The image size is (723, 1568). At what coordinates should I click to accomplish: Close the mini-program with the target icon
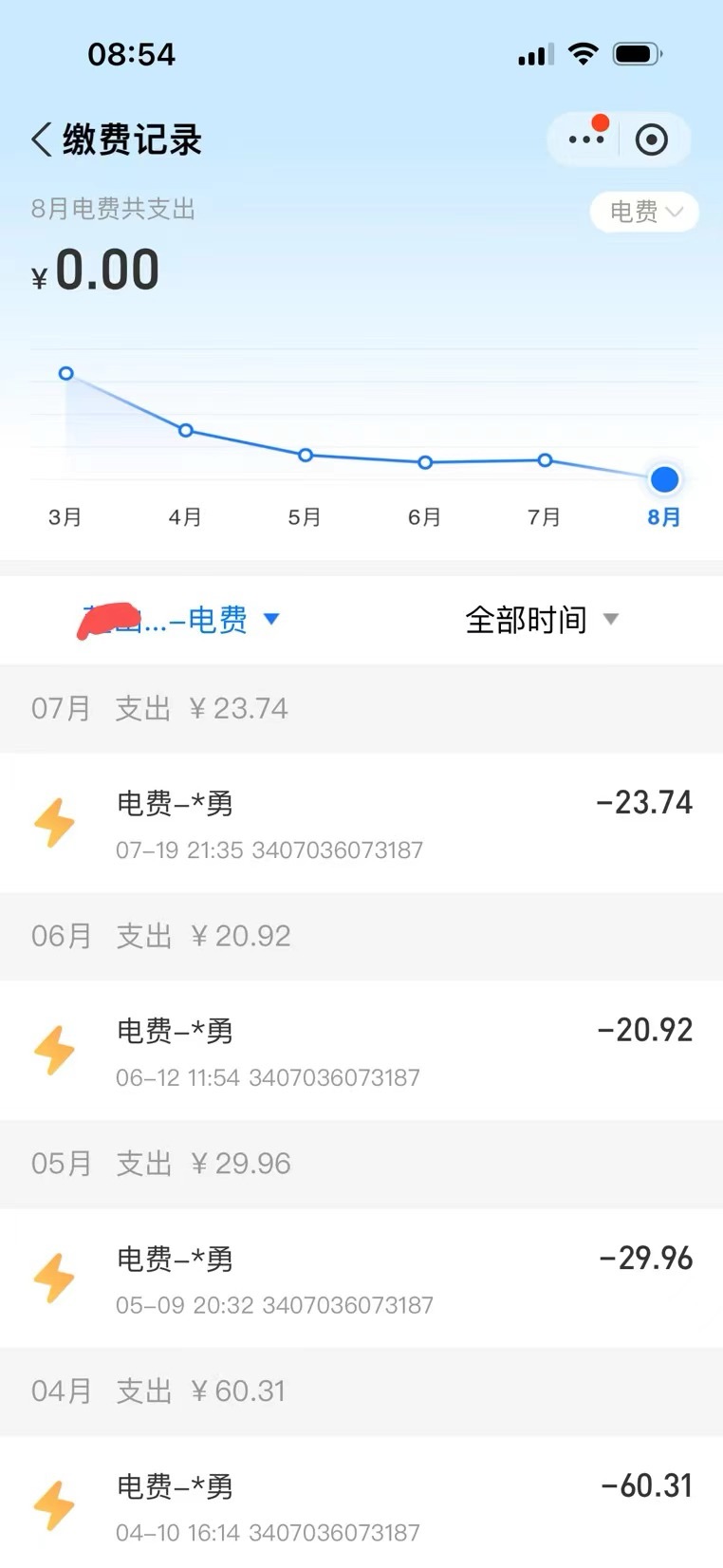pyautogui.click(x=651, y=140)
